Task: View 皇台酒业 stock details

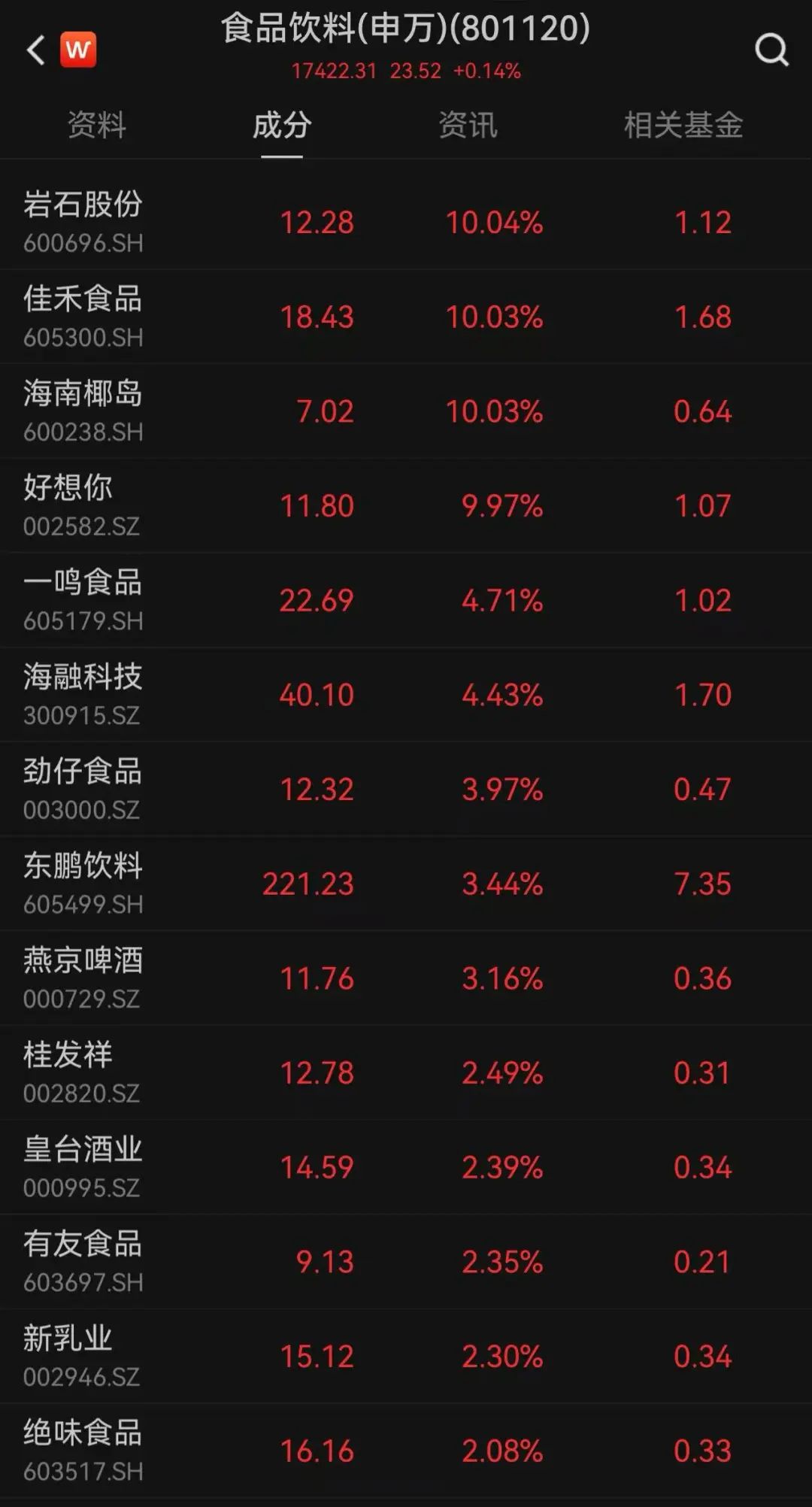Action: coord(83,1167)
